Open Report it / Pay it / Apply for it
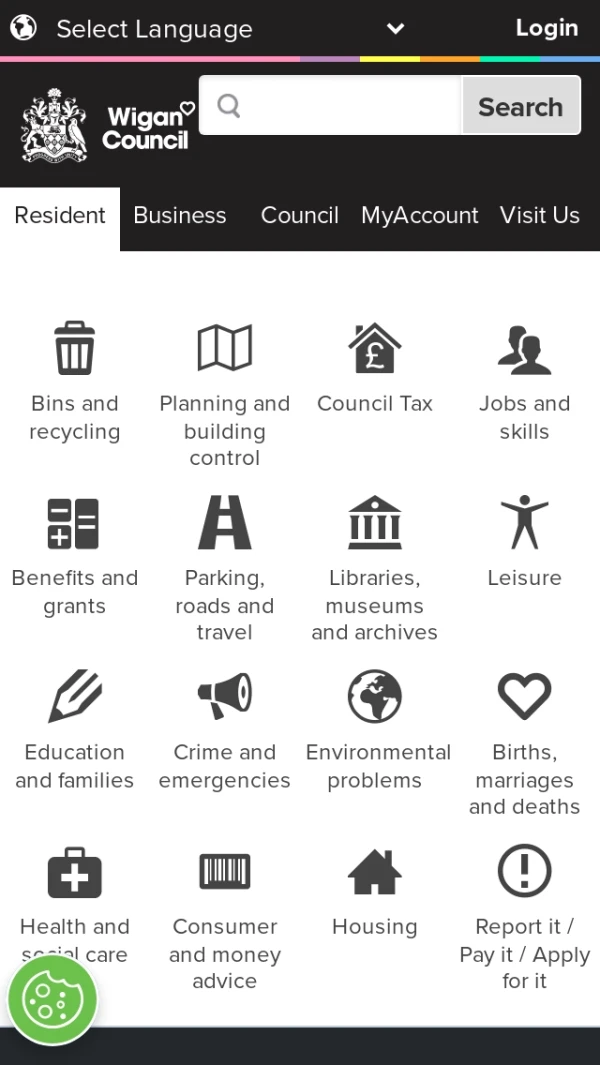600x1065 pixels. (524, 916)
